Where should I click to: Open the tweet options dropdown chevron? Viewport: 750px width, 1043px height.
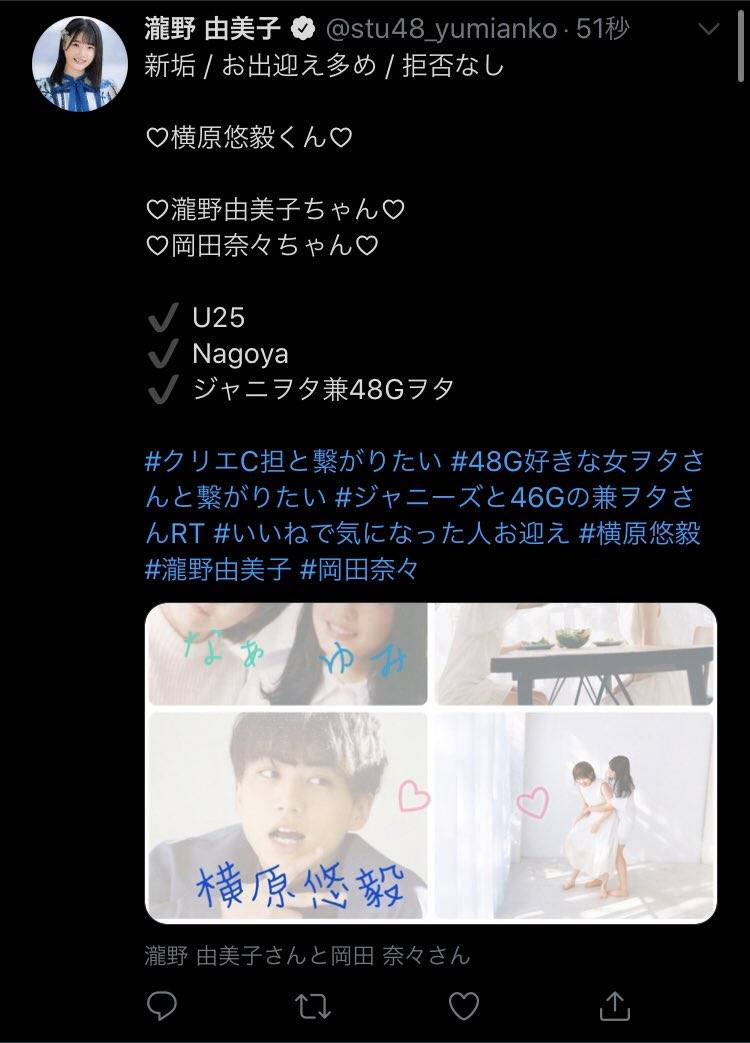click(708, 30)
